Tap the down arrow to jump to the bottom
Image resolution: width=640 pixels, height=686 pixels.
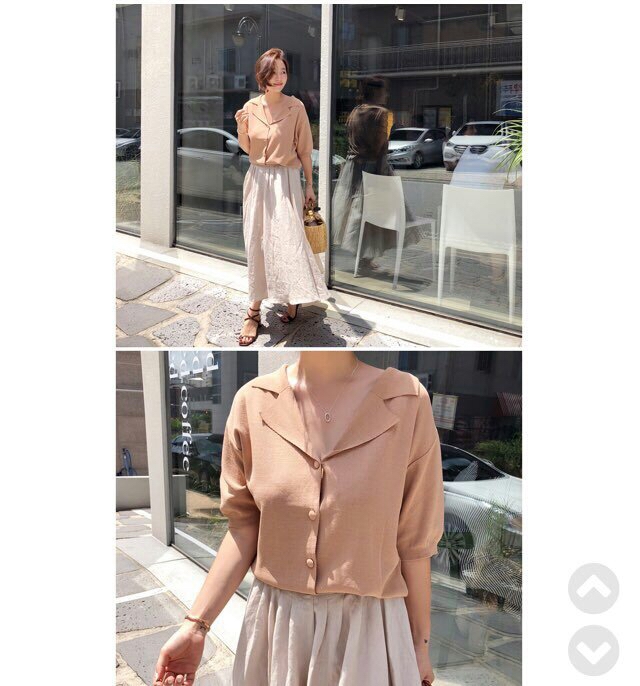[x=593, y=650]
